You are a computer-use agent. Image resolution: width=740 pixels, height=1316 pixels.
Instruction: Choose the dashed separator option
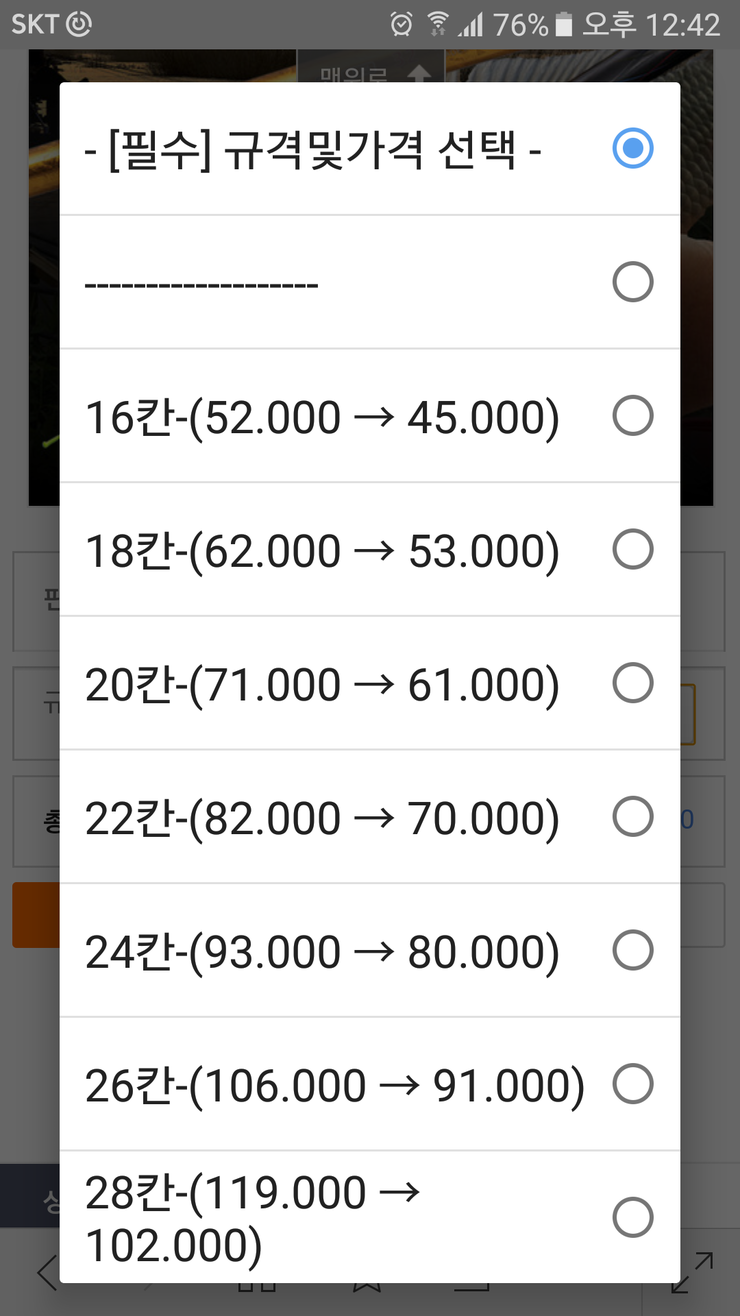click(x=370, y=282)
